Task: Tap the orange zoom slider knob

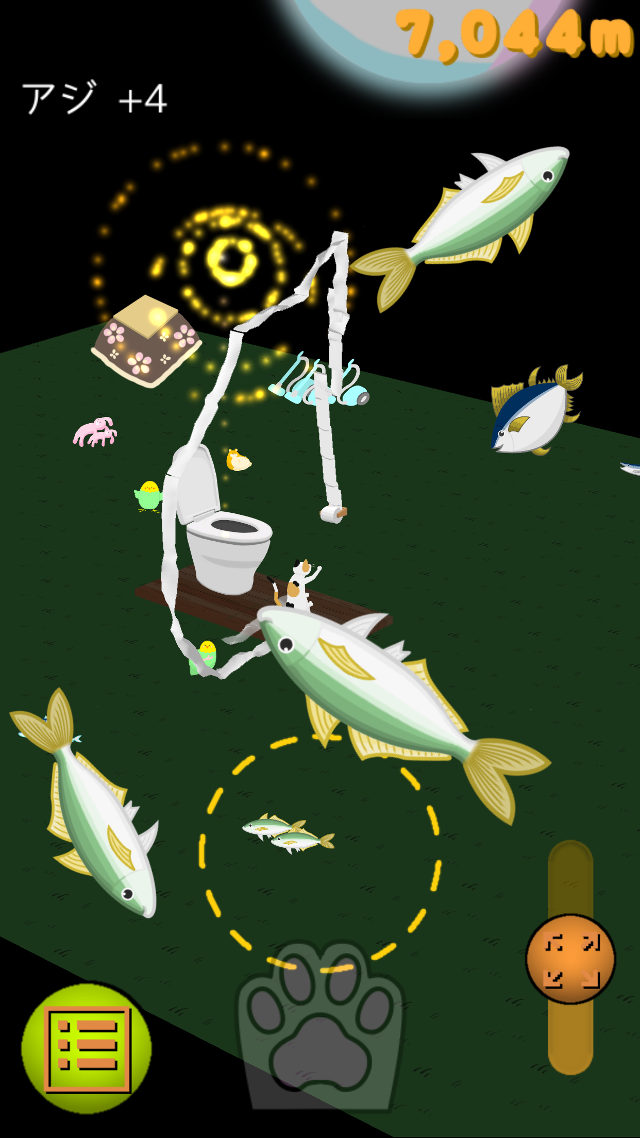Action: [570, 958]
